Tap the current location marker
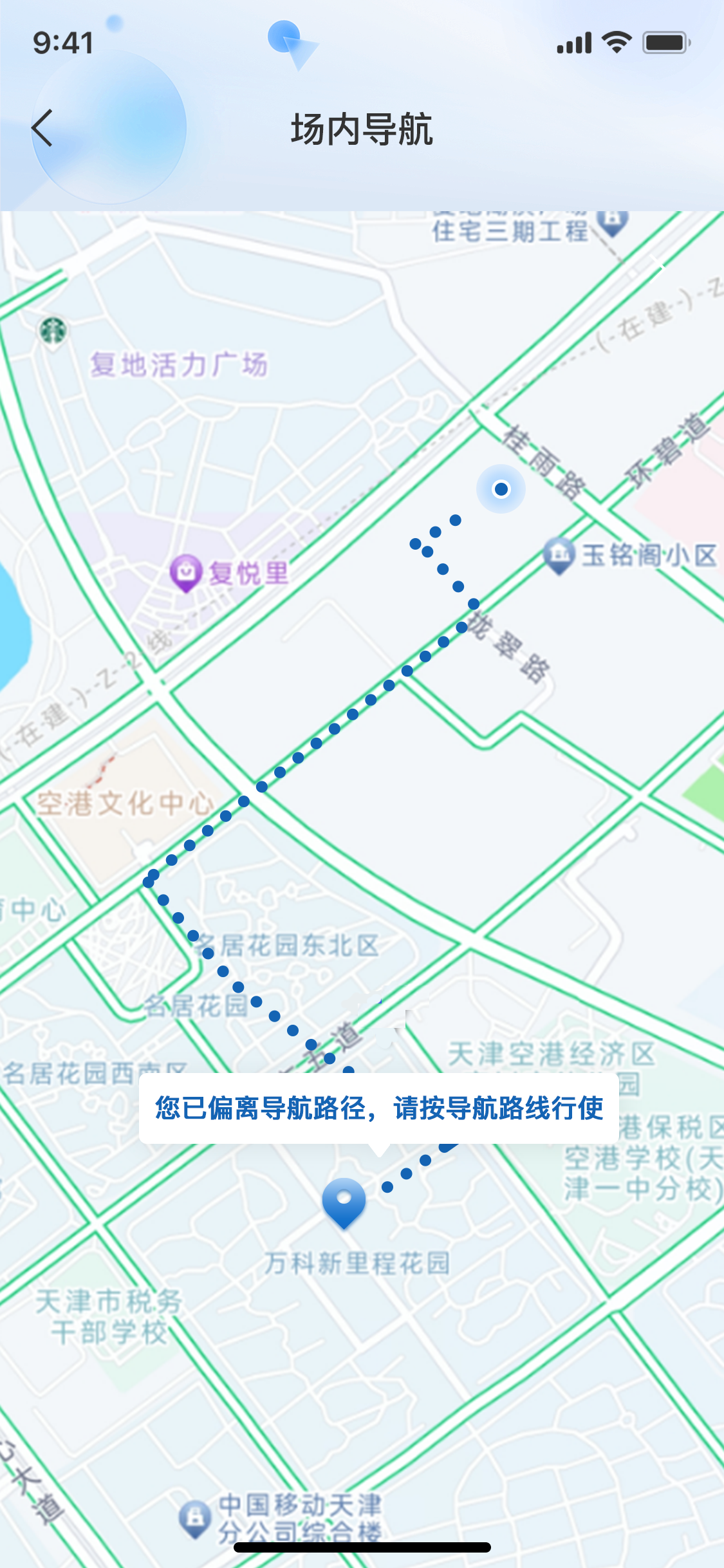 point(501,489)
